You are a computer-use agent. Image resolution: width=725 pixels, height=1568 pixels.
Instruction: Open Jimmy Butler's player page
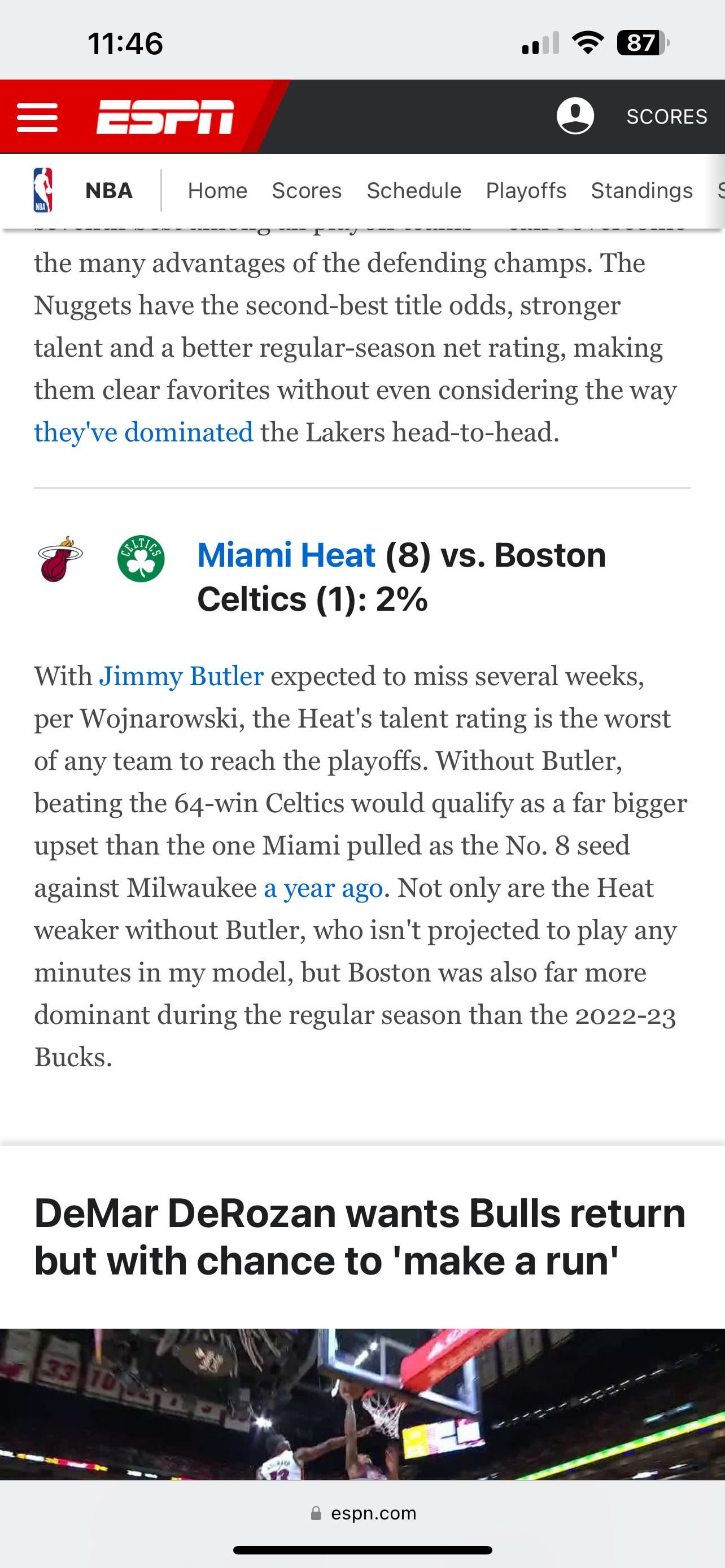pyautogui.click(x=181, y=676)
